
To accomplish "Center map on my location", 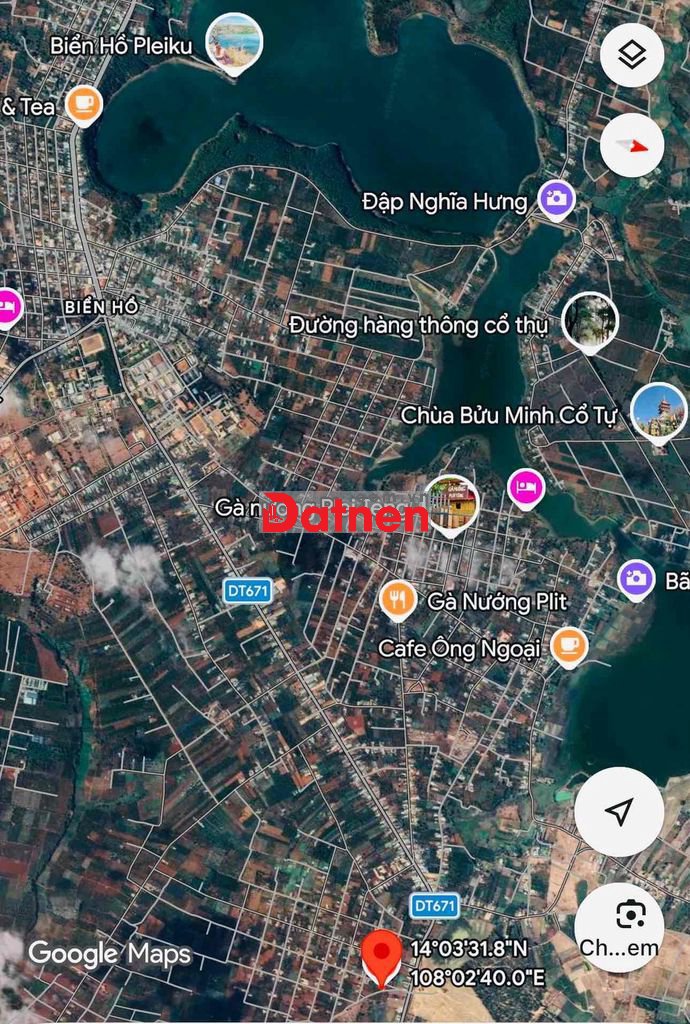I will [x=619, y=811].
